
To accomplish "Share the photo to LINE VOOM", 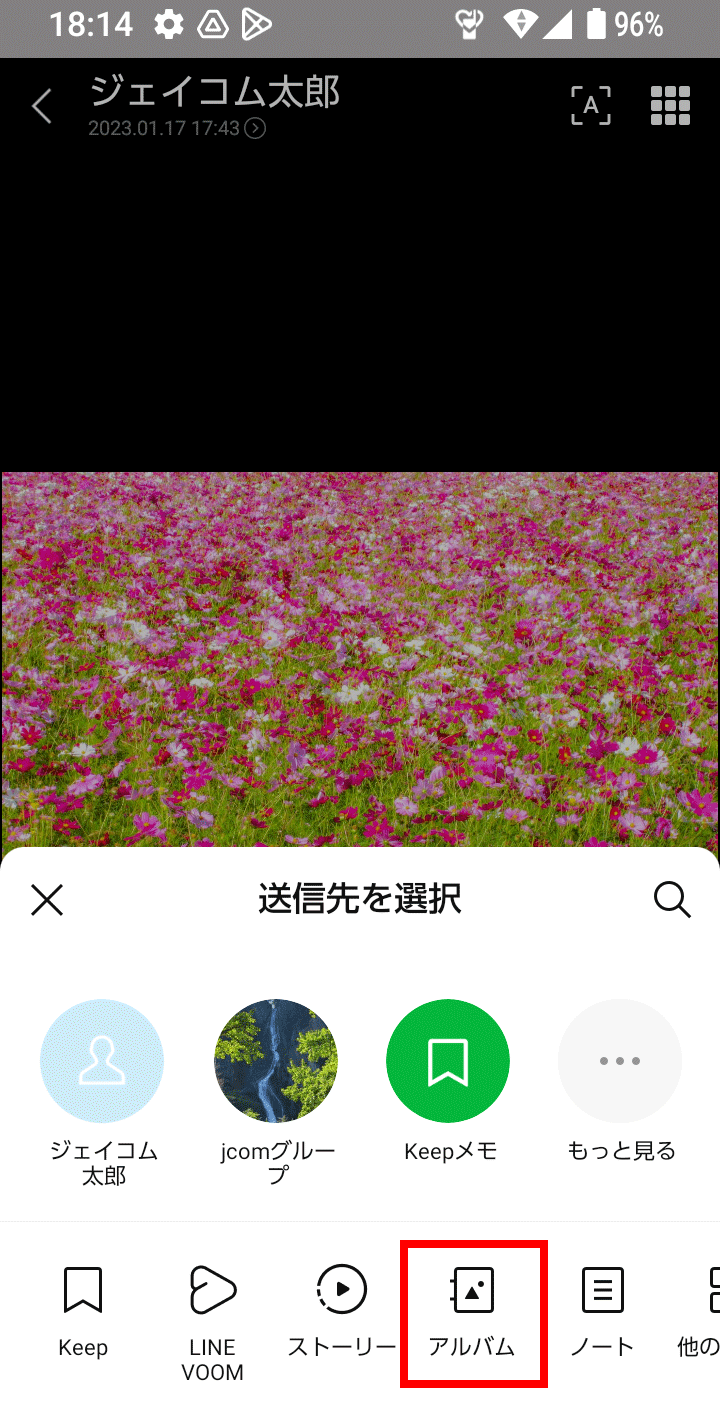I will [212, 1312].
